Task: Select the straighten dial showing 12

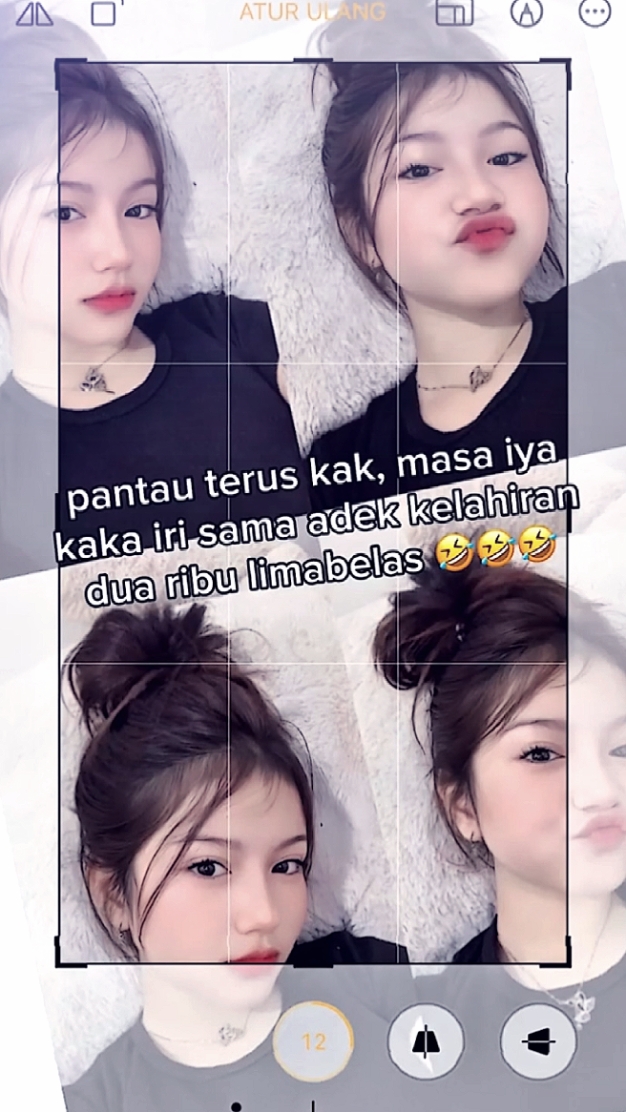Action: pos(313,1040)
